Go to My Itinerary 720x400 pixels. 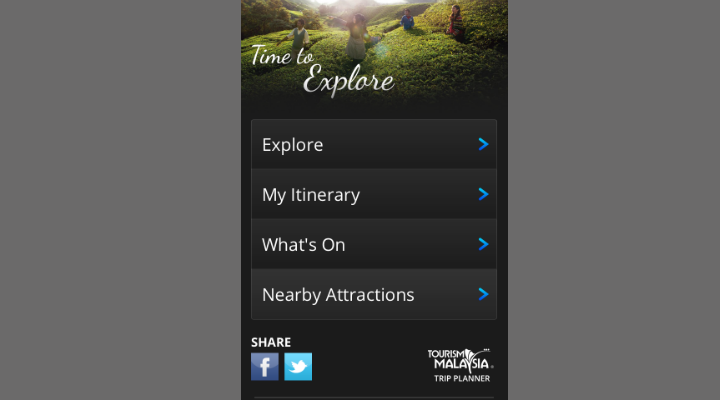[373, 195]
